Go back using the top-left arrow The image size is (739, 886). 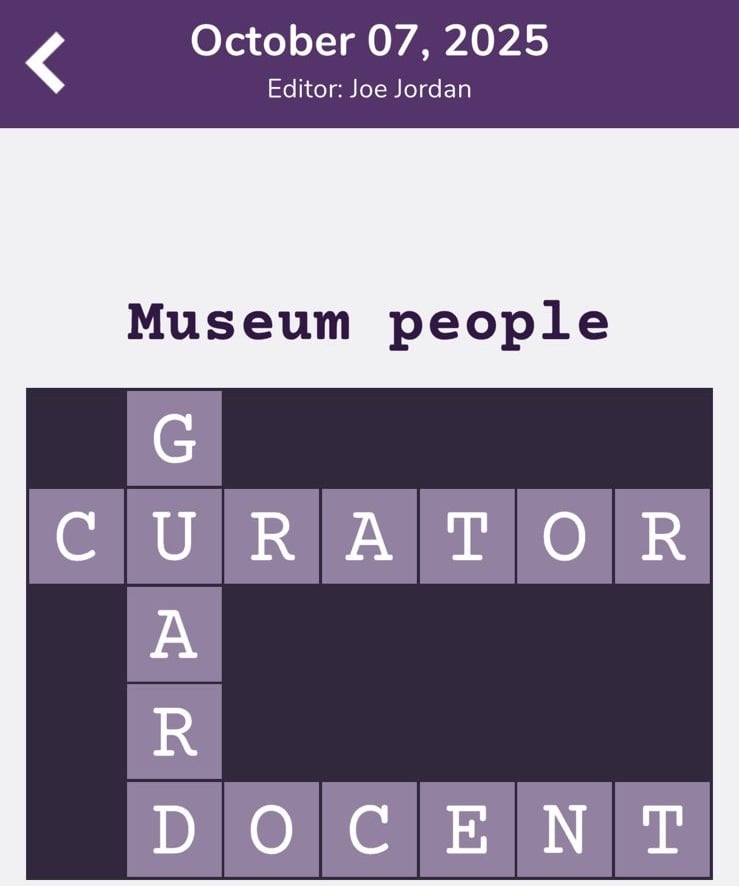(x=46, y=62)
